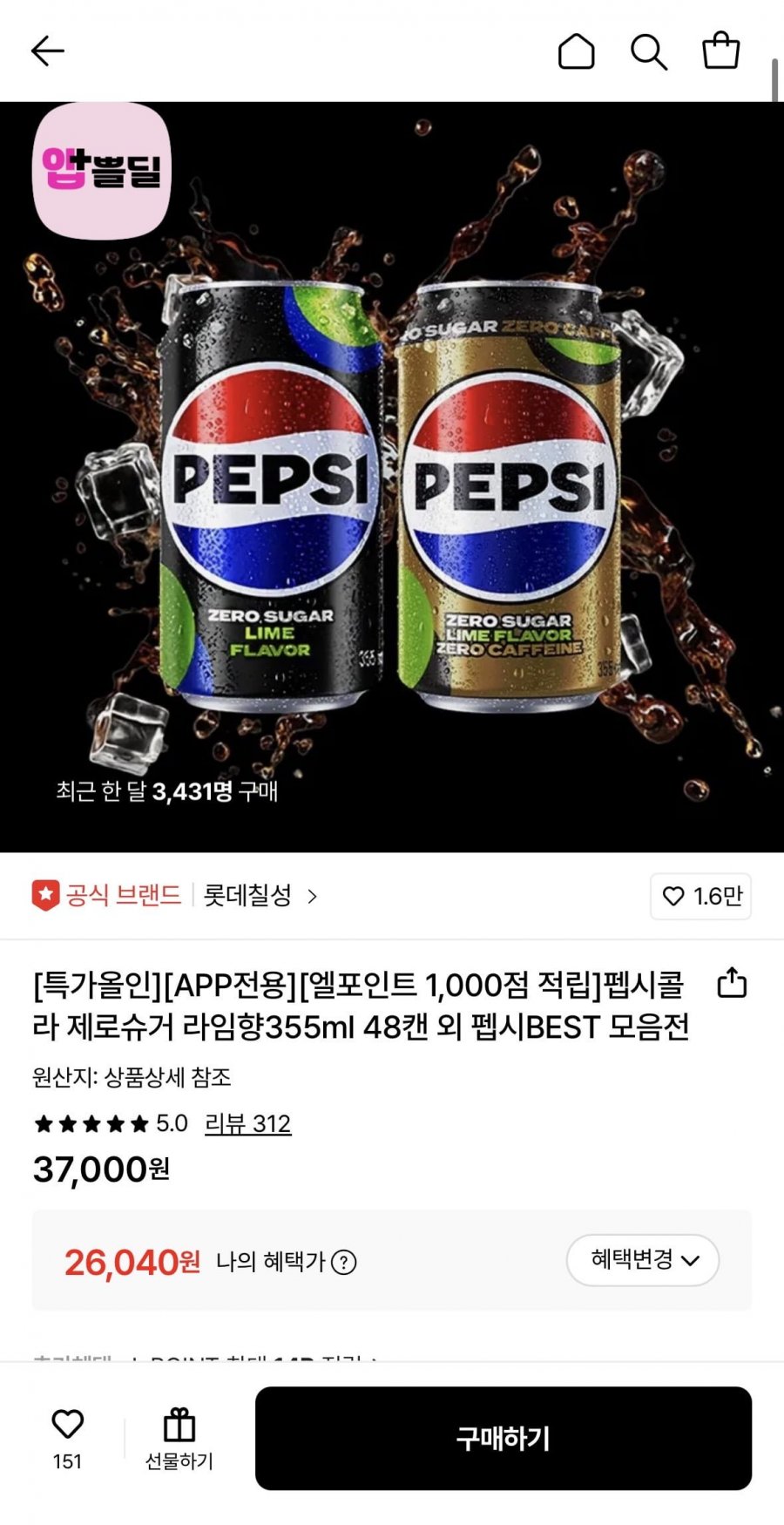Share this Pepsi product
Viewport: 784px width, 1525px height.
[732, 983]
